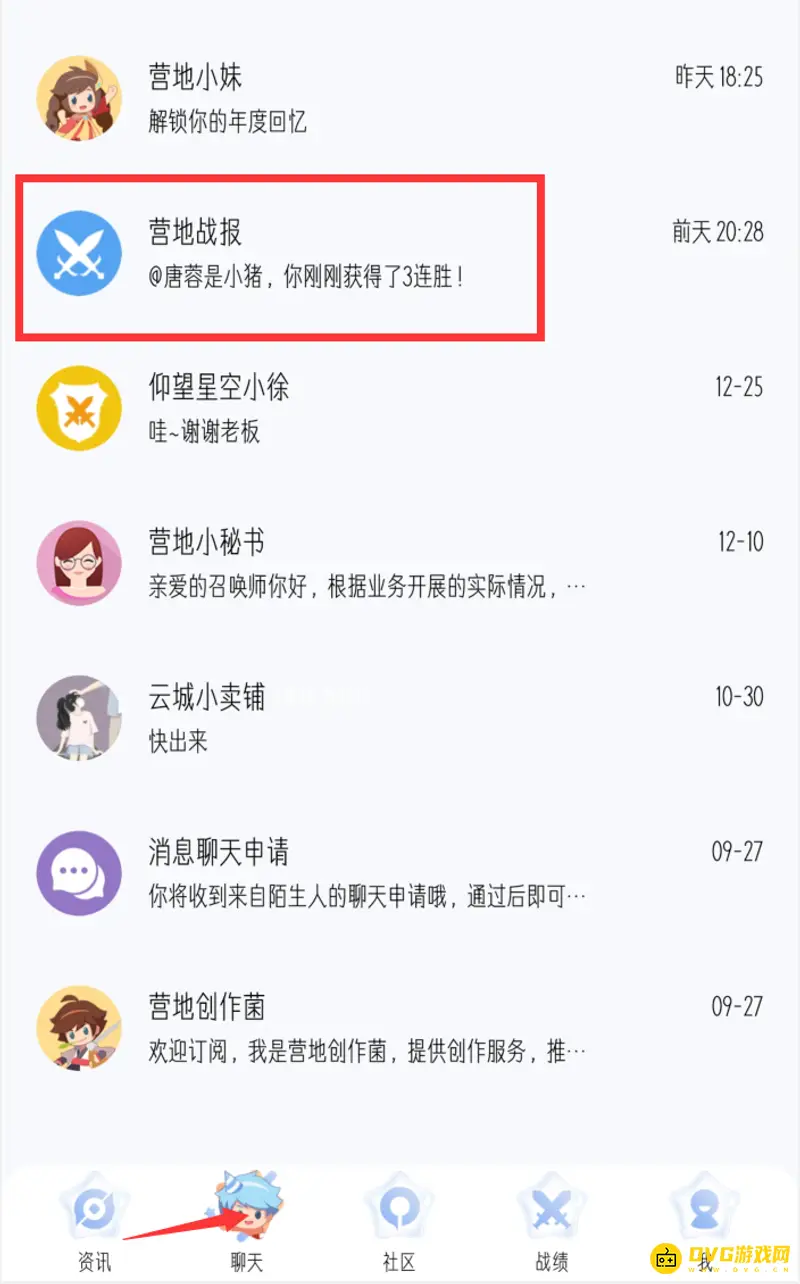800x1284 pixels.
Task: Click the 营地小秘书 avatar picture
Action: coord(79,563)
